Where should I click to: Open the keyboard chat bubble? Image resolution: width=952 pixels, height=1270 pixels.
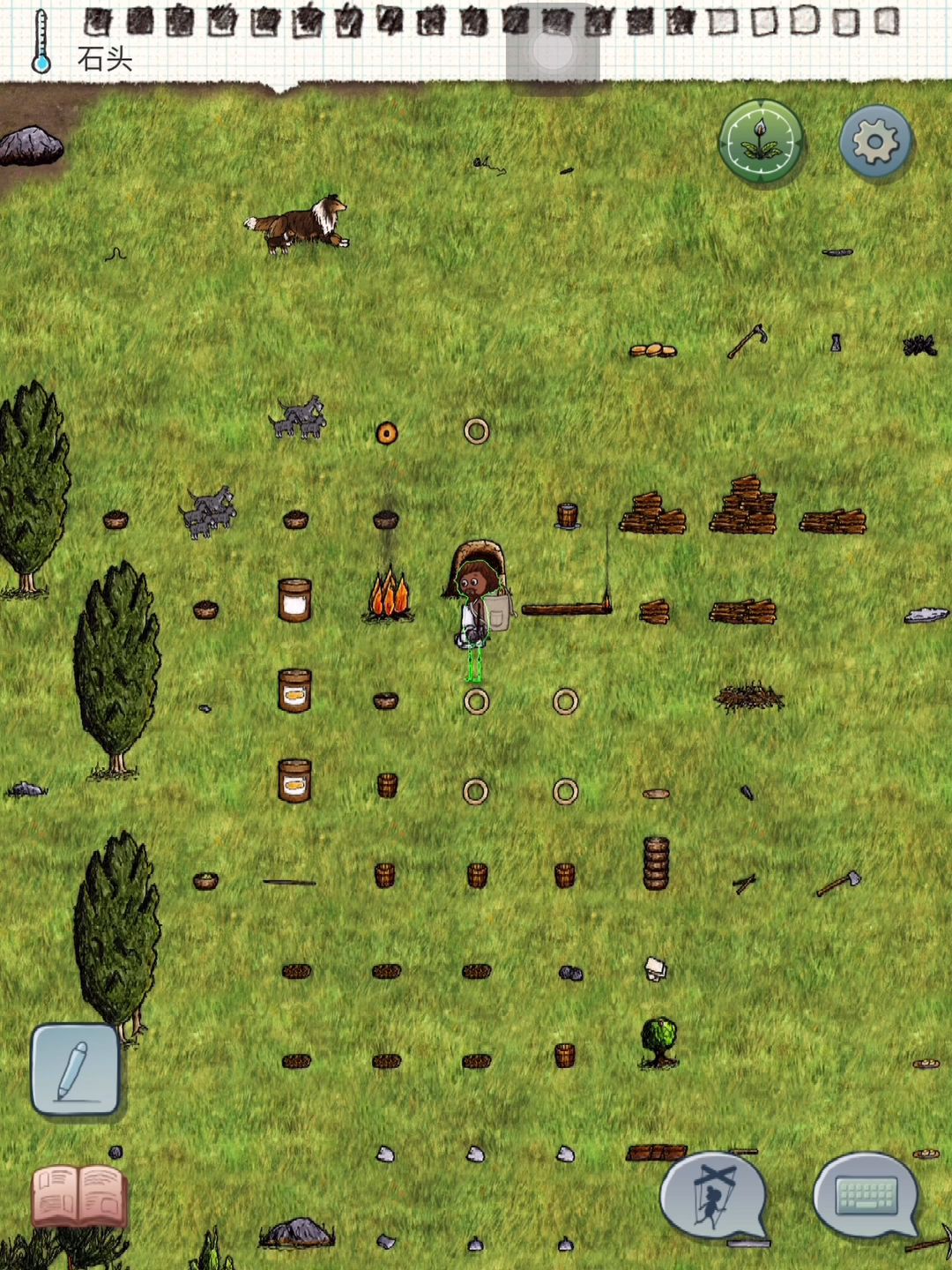pyautogui.click(x=867, y=1195)
